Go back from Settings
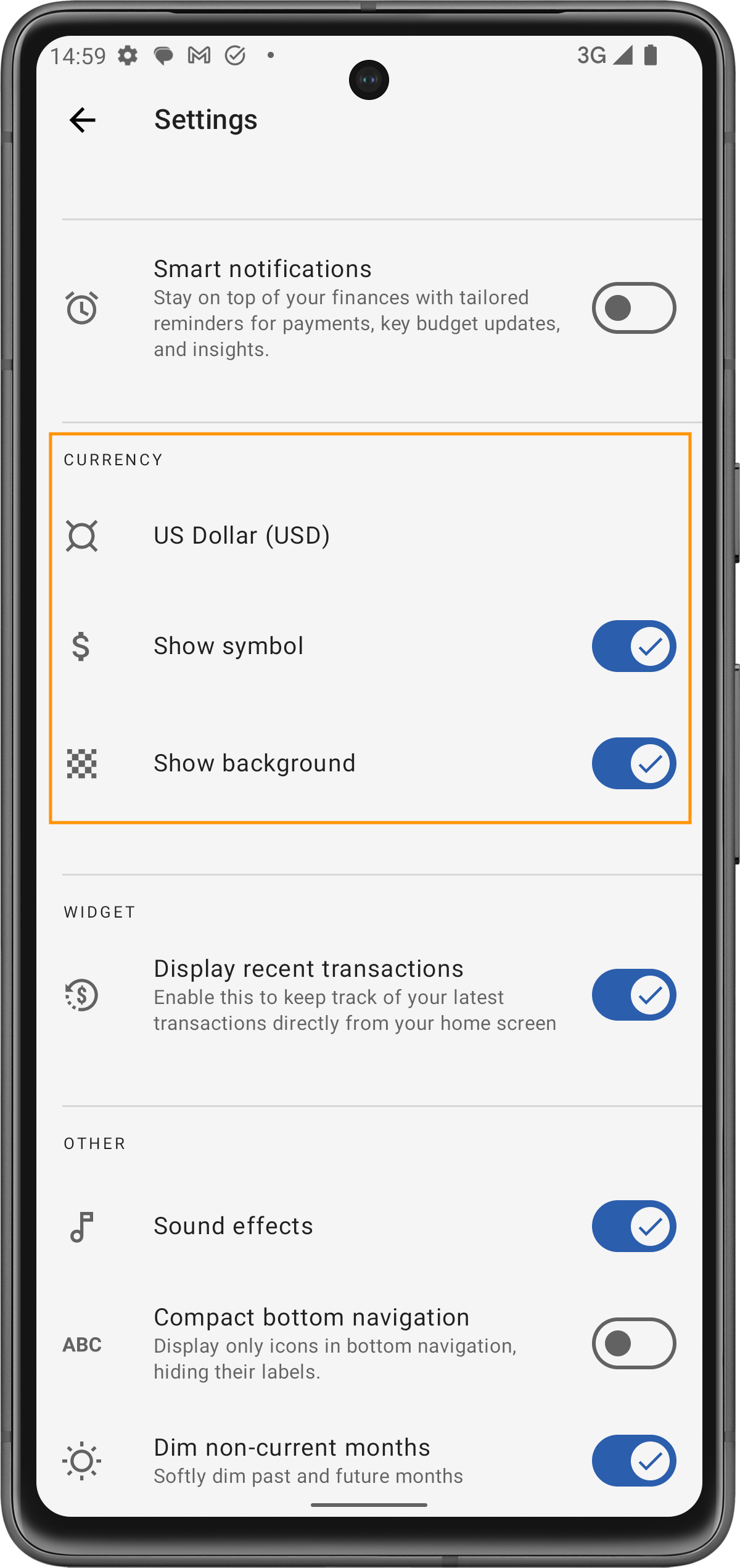The height and width of the screenshot is (1568, 740). coord(83,120)
